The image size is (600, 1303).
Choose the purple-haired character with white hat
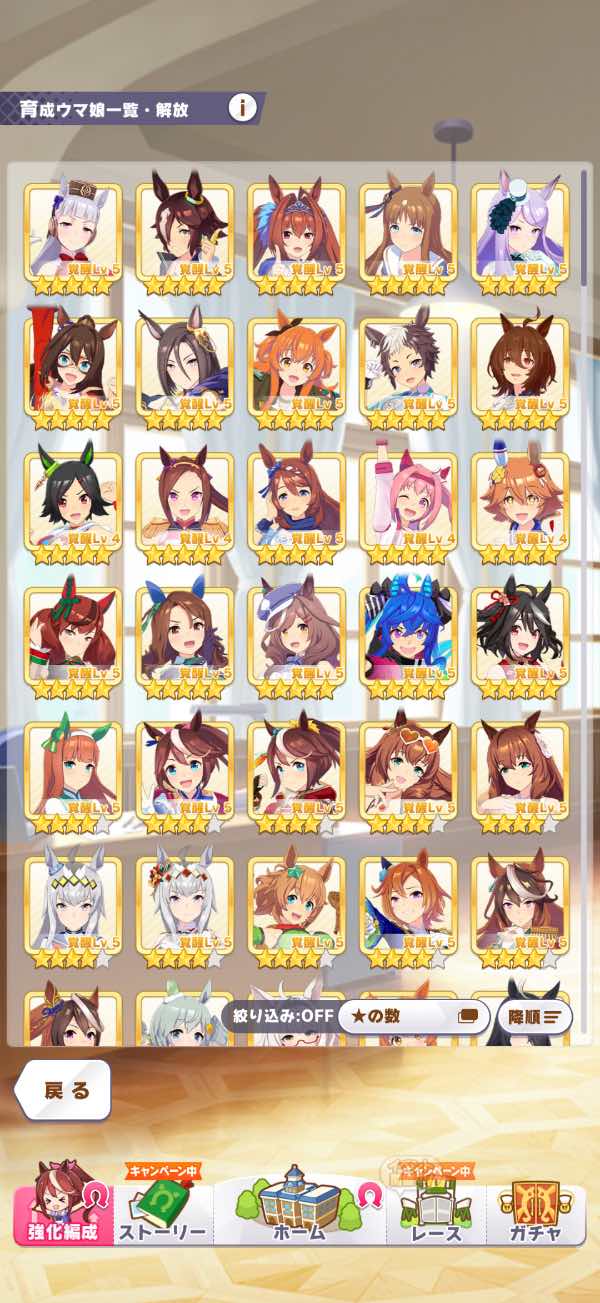tap(520, 230)
